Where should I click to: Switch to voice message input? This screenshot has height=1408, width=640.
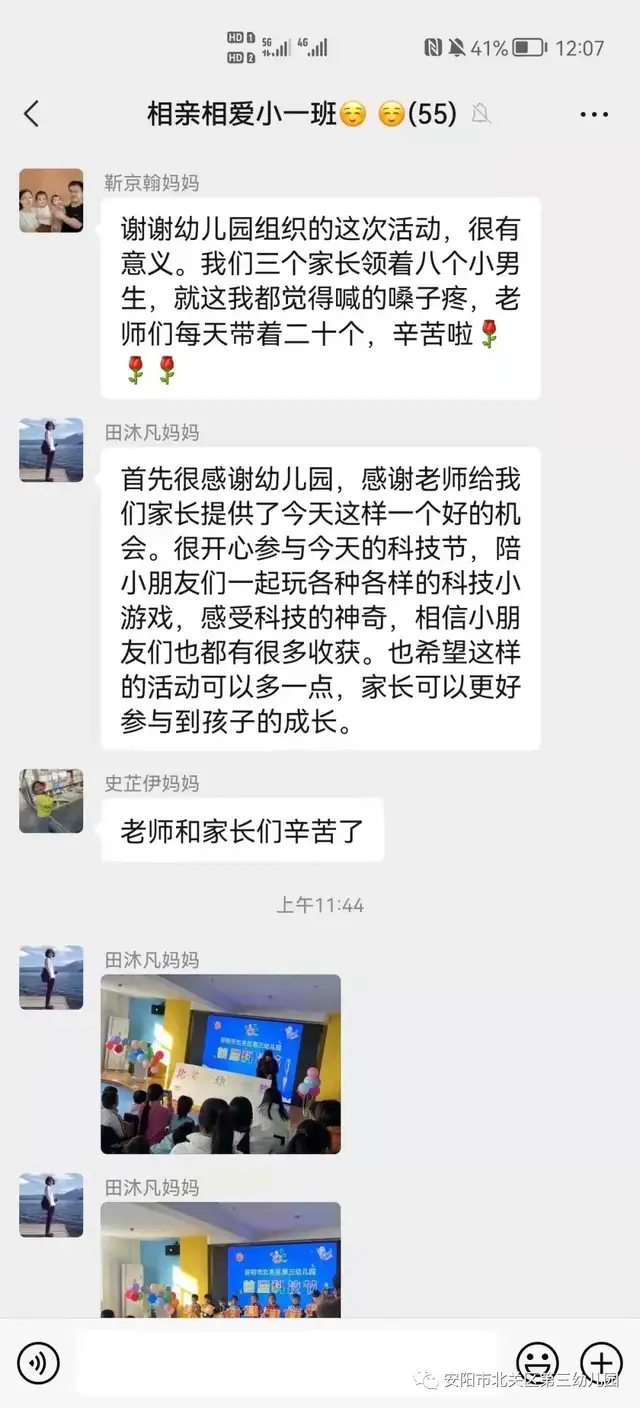coord(38,1362)
